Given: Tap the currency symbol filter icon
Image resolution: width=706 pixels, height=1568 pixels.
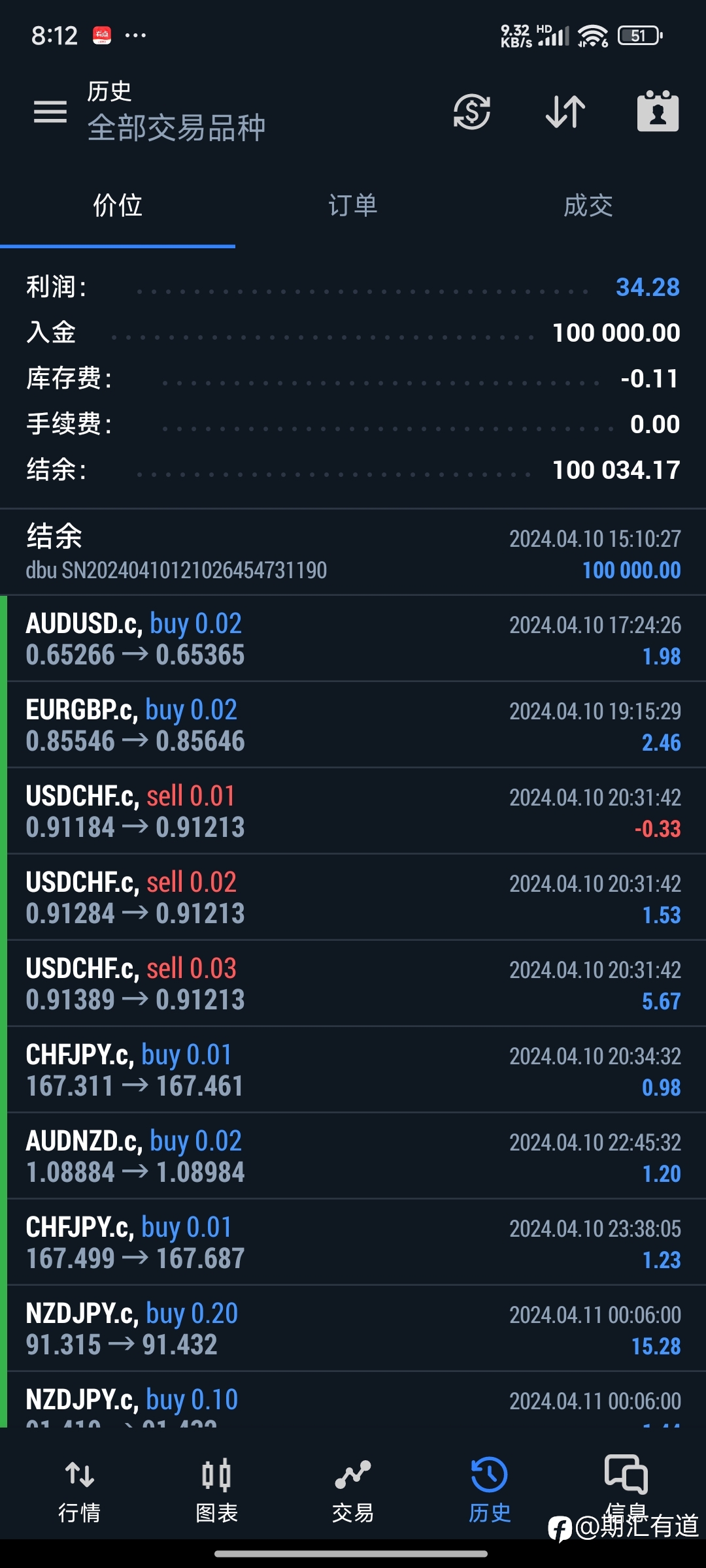Looking at the screenshot, I should click(x=471, y=112).
